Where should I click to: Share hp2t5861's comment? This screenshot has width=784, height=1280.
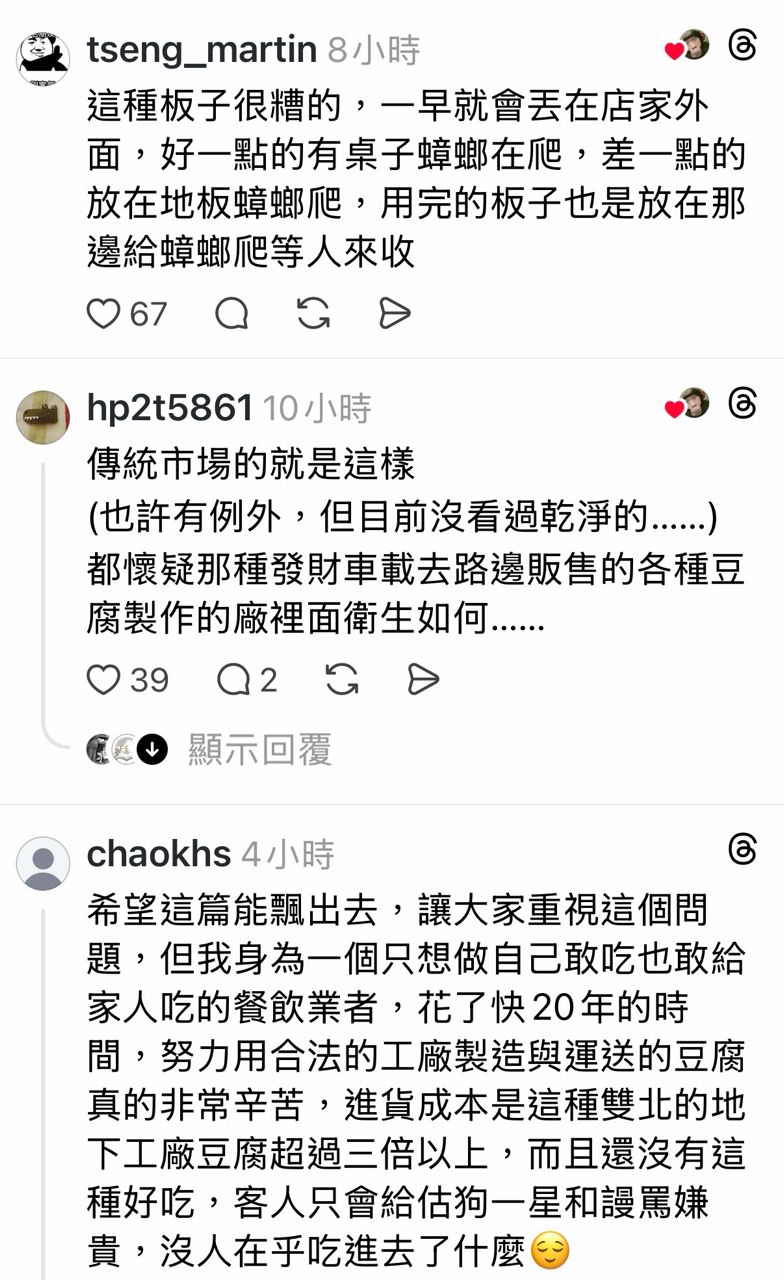pyautogui.click(x=423, y=680)
